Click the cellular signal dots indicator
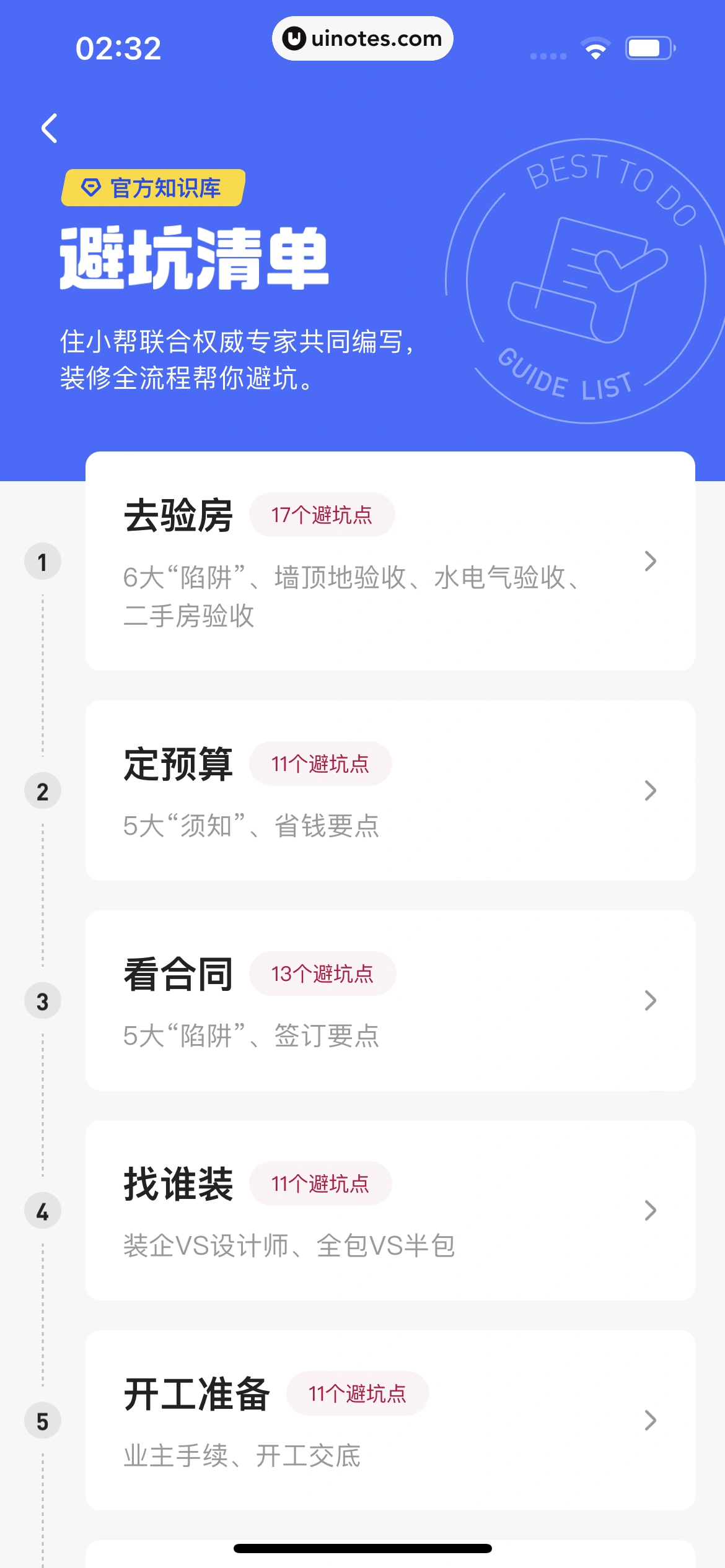Screen dimensions: 725x1568 click(548, 56)
